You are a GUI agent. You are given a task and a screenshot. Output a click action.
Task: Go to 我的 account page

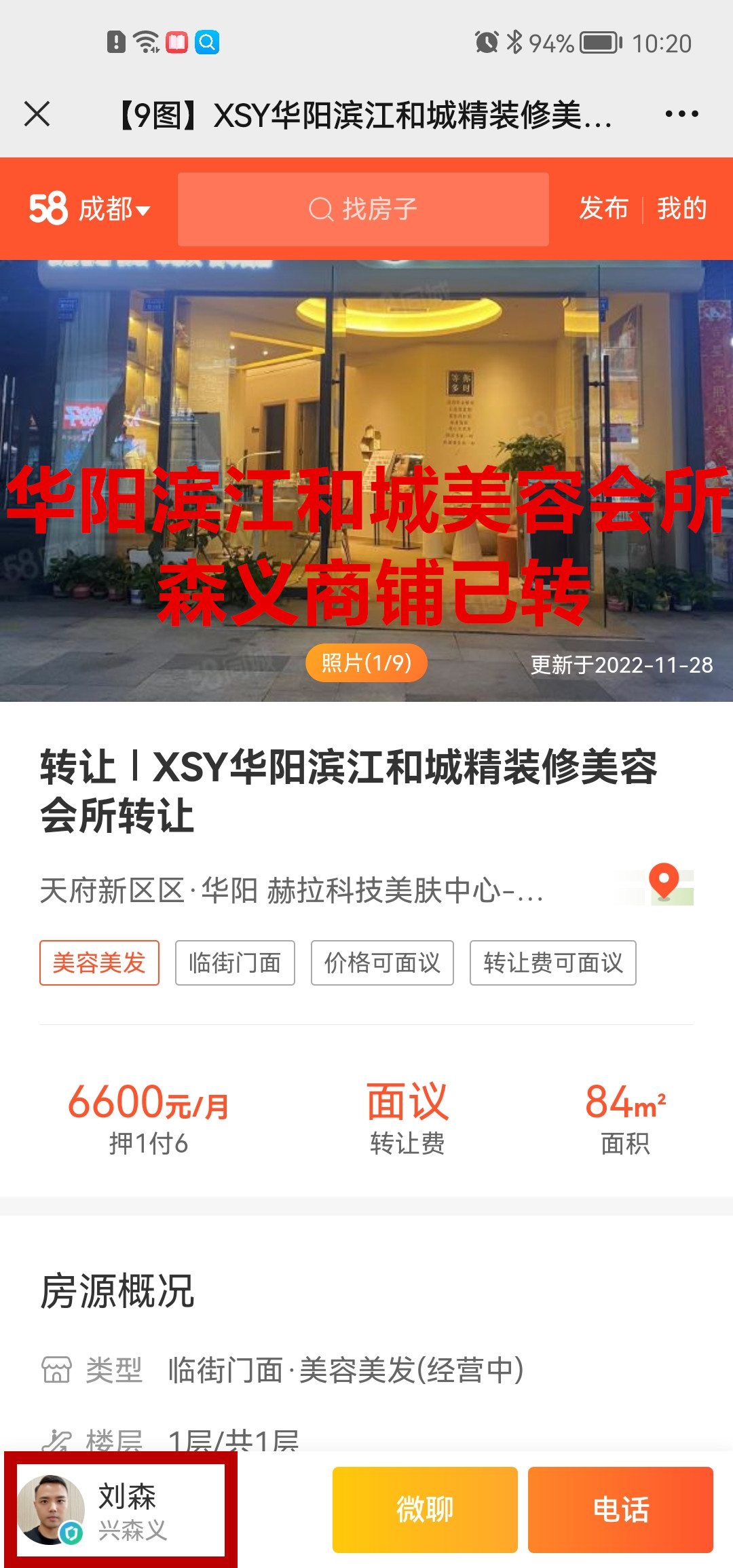pos(681,208)
